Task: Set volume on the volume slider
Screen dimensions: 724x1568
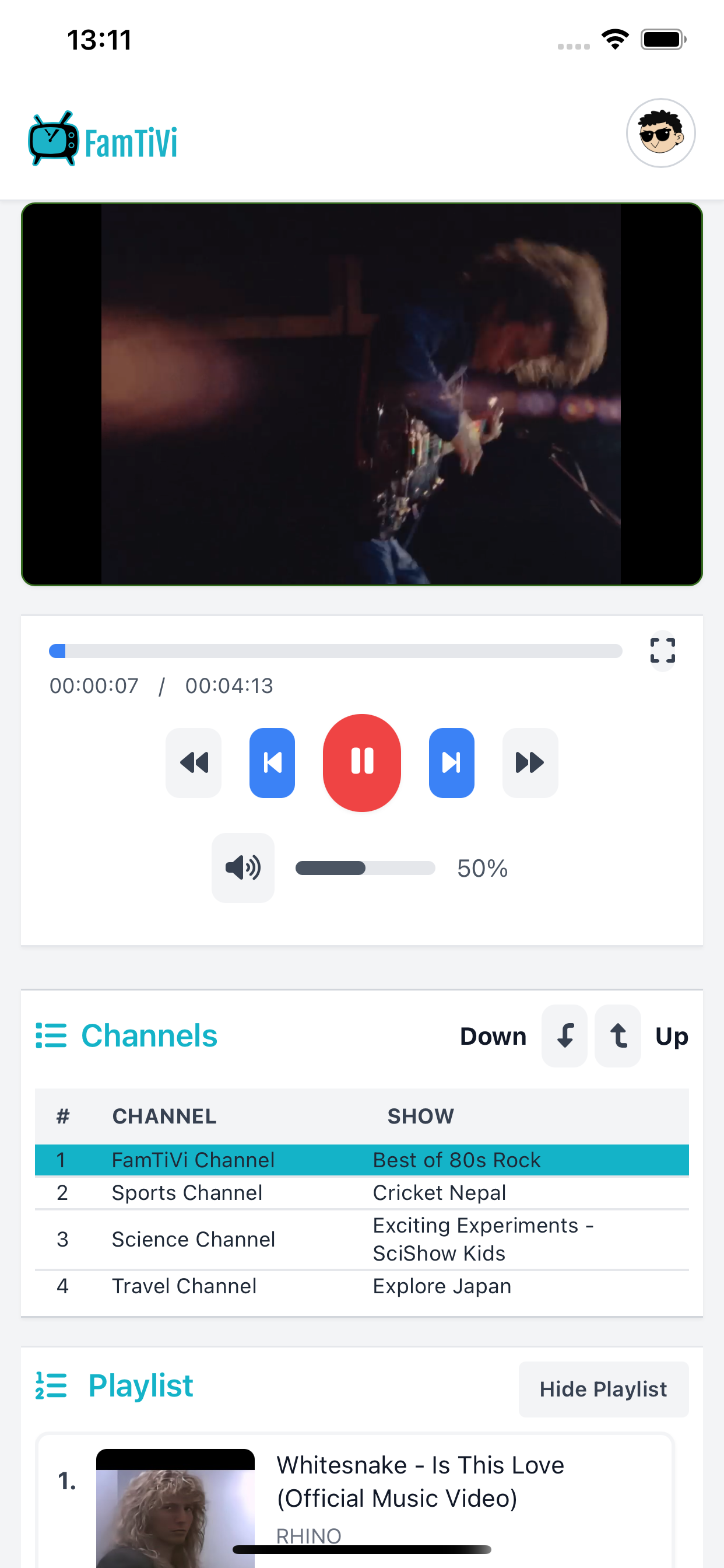Action: click(x=365, y=868)
